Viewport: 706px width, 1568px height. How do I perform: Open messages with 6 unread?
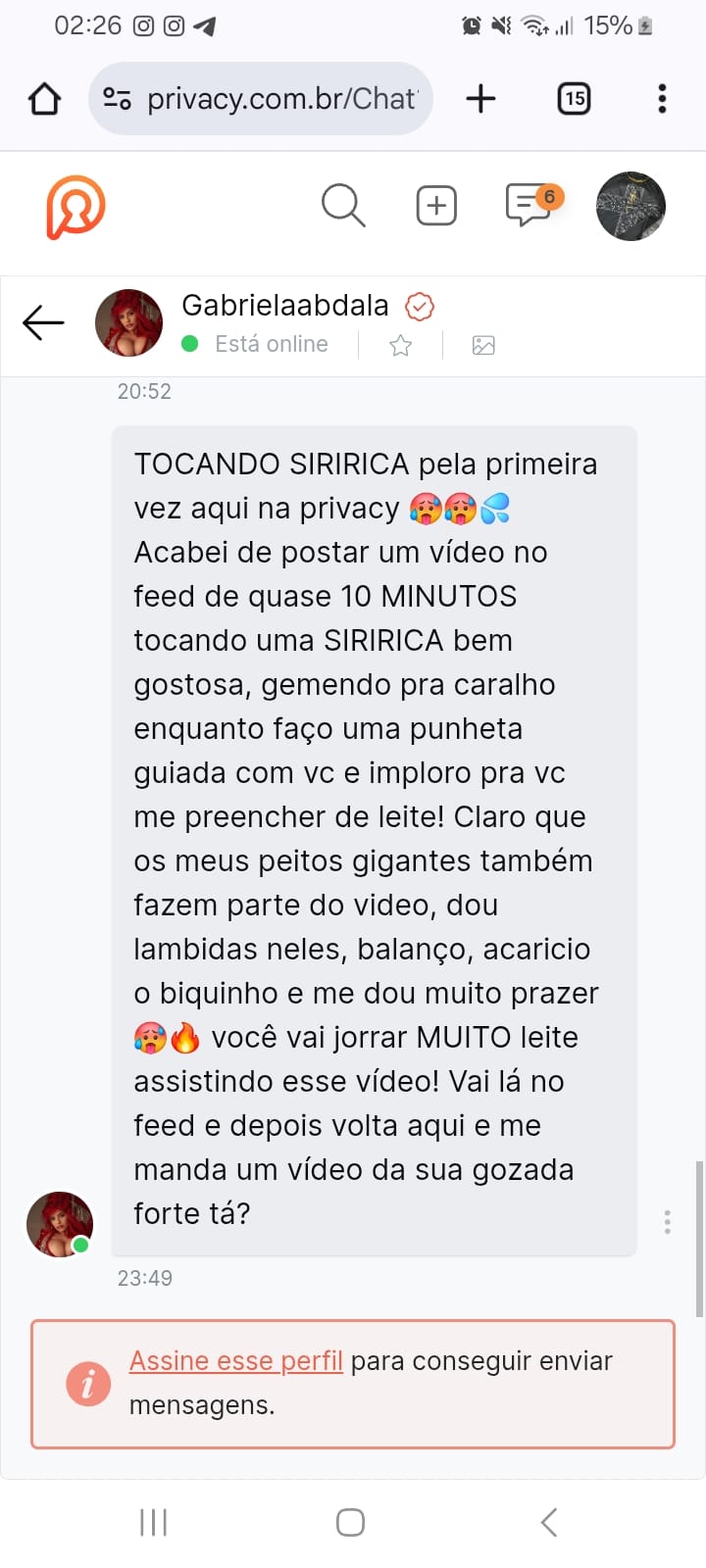(x=530, y=205)
